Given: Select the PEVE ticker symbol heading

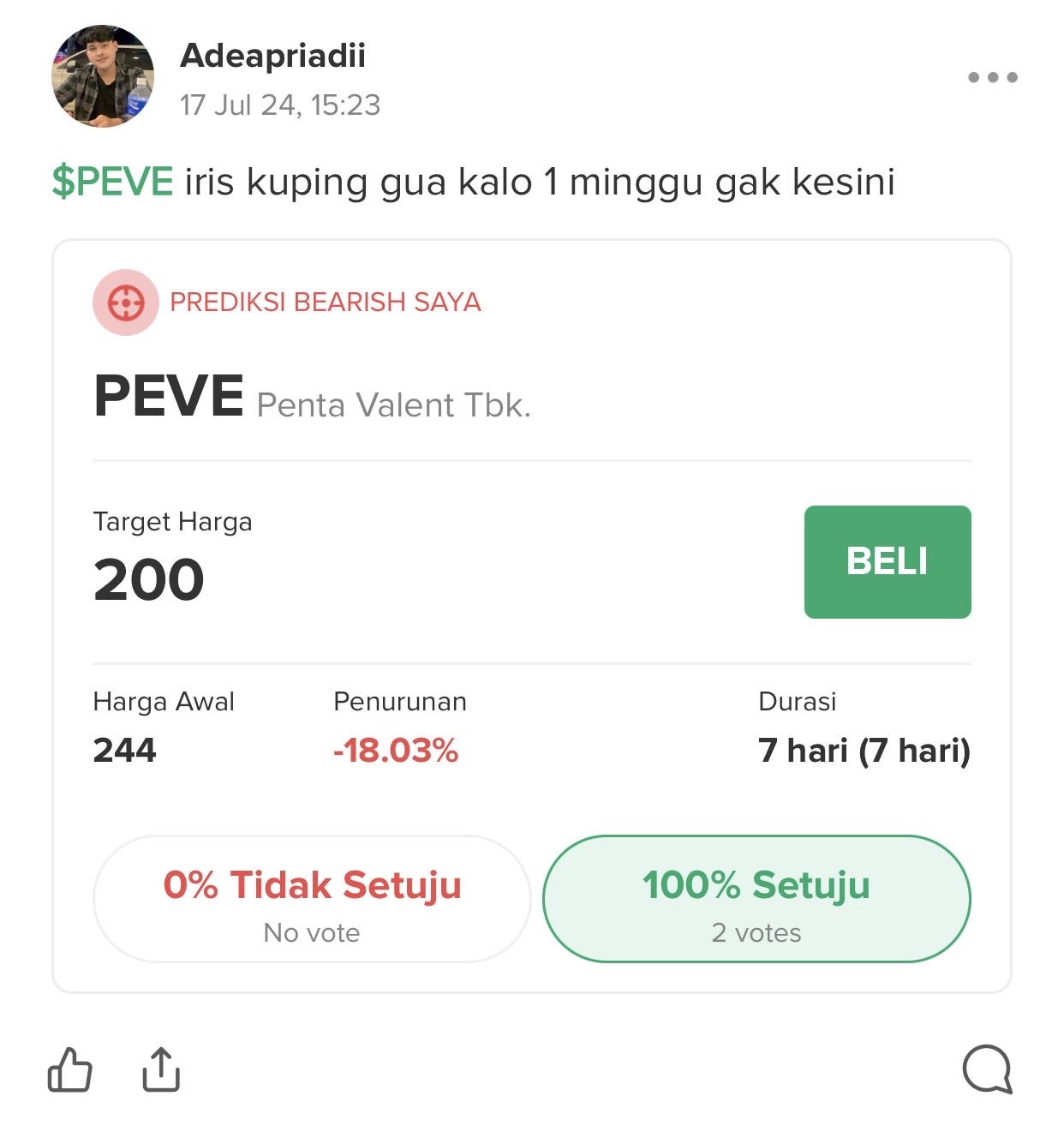Looking at the screenshot, I should (x=167, y=397).
